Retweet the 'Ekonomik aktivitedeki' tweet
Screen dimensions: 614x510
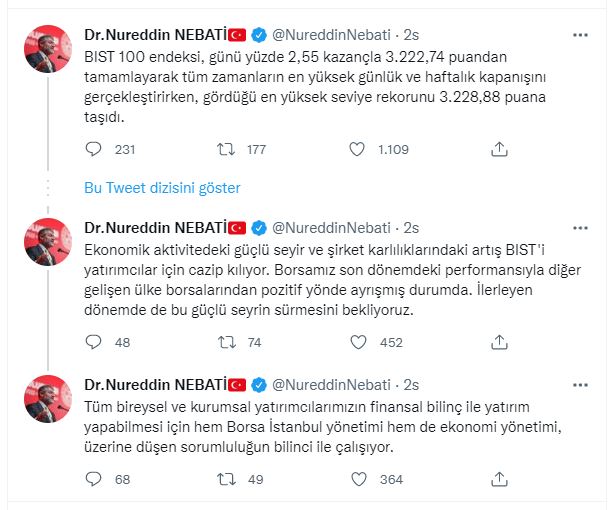pos(227,342)
